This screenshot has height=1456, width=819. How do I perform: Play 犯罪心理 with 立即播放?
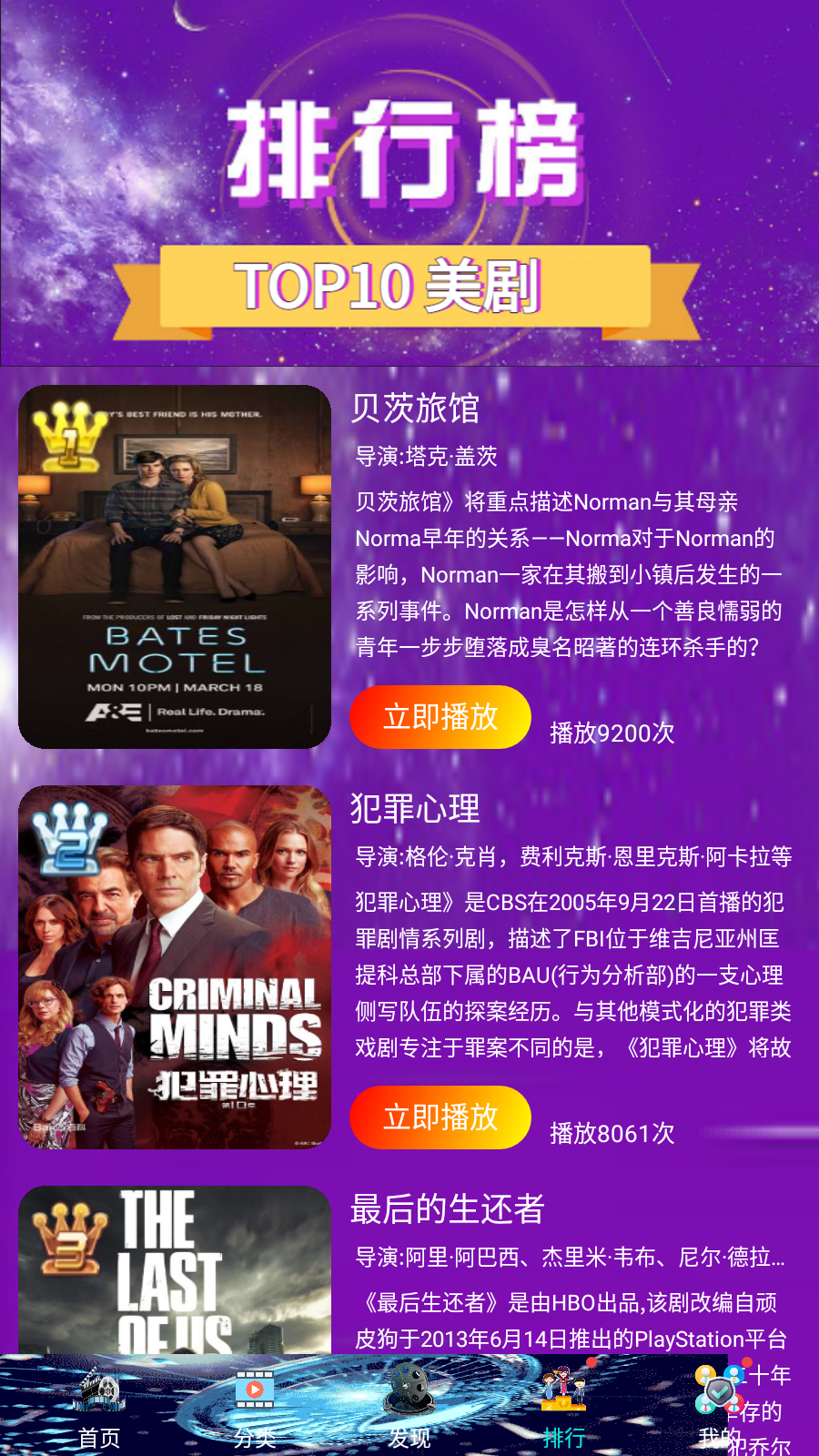point(440,1117)
